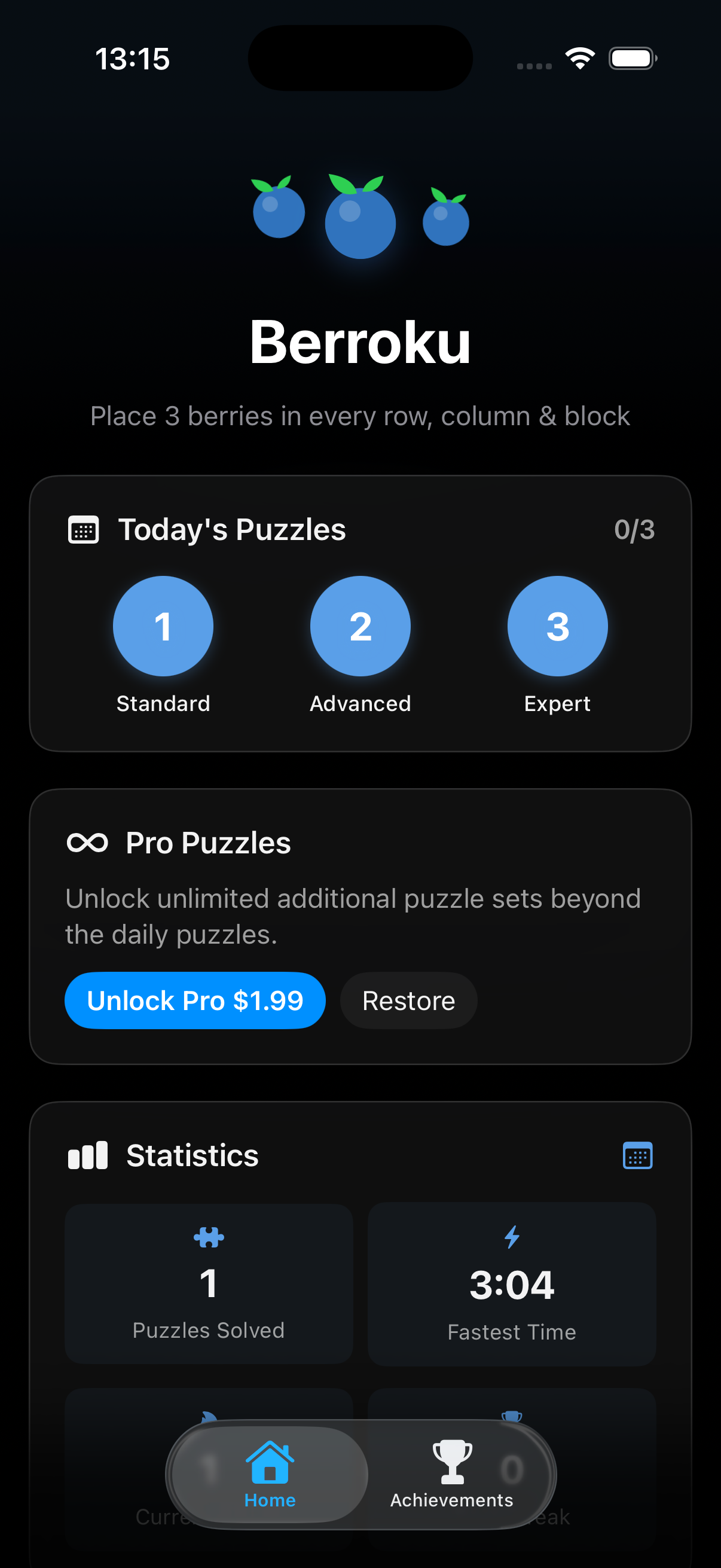Click the puzzle piece icon above Puzzles Solved
The height and width of the screenshot is (1568, 721).
(x=208, y=1236)
